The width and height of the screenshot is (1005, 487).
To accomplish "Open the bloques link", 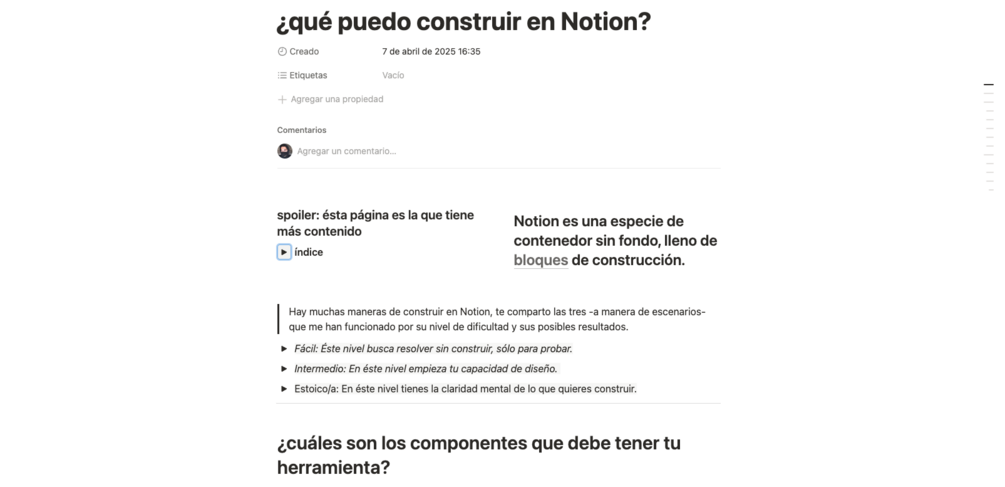I will pyautogui.click(x=540, y=260).
